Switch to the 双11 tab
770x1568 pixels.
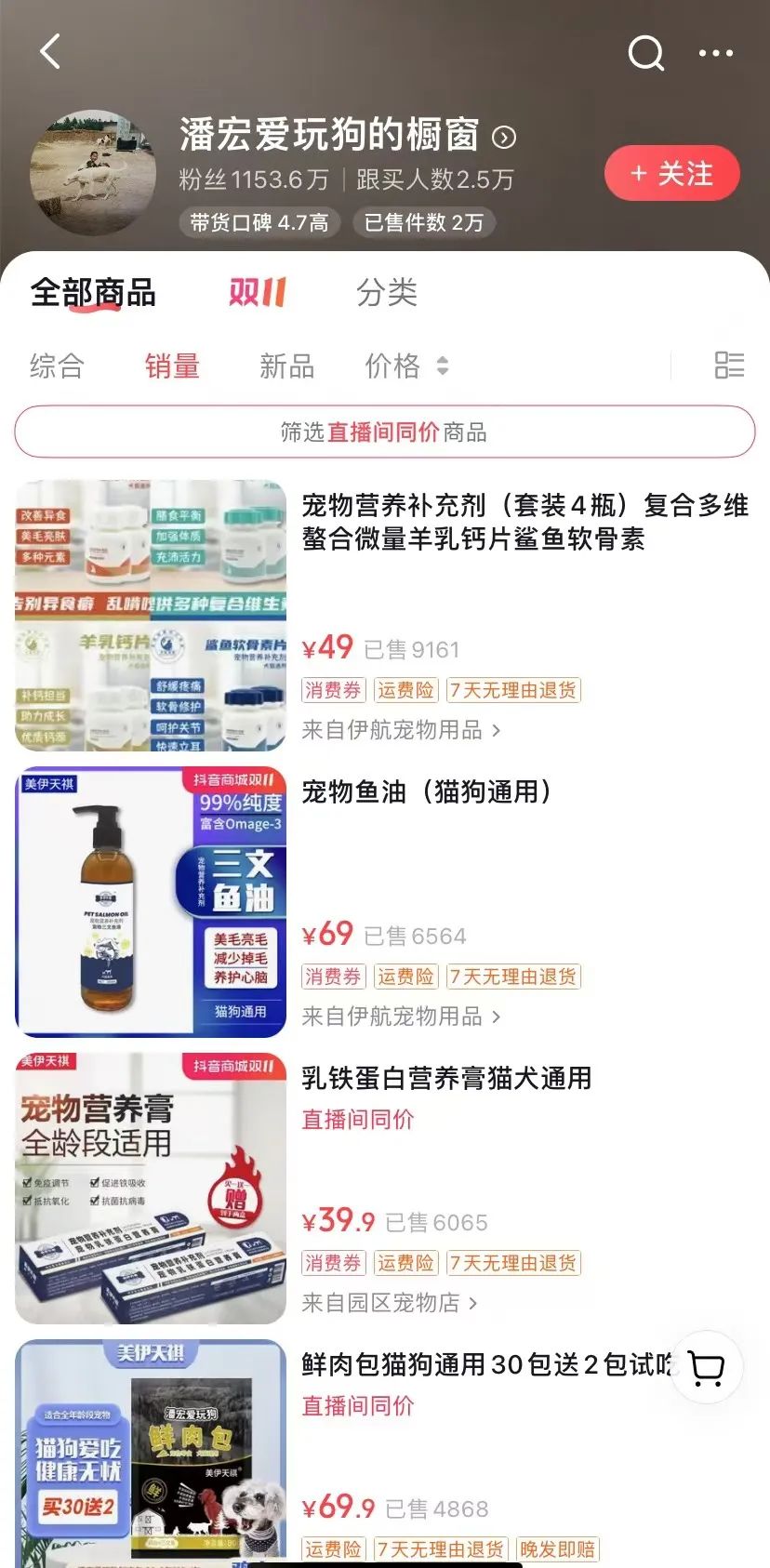[x=257, y=293]
